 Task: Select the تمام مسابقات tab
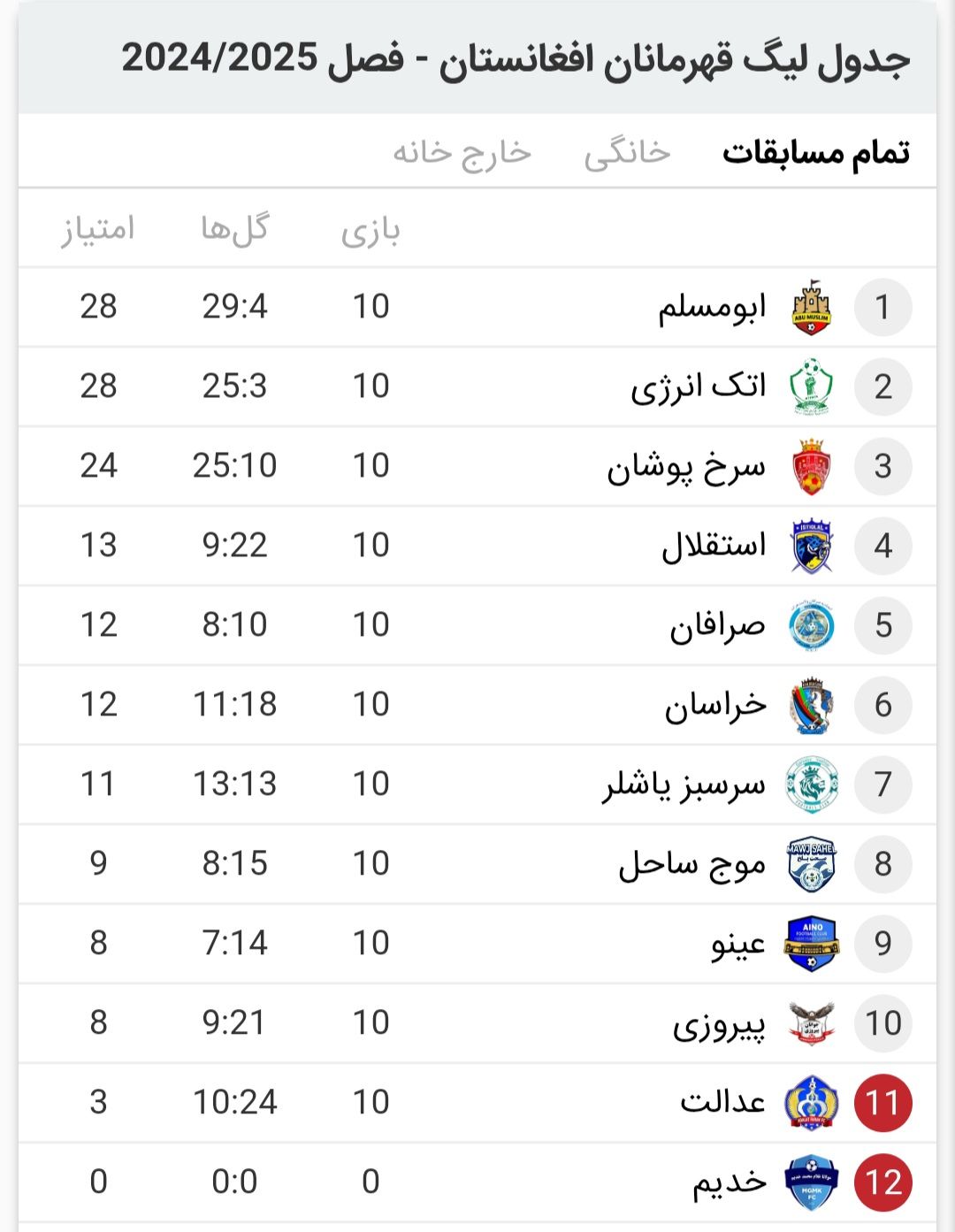(816, 152)
